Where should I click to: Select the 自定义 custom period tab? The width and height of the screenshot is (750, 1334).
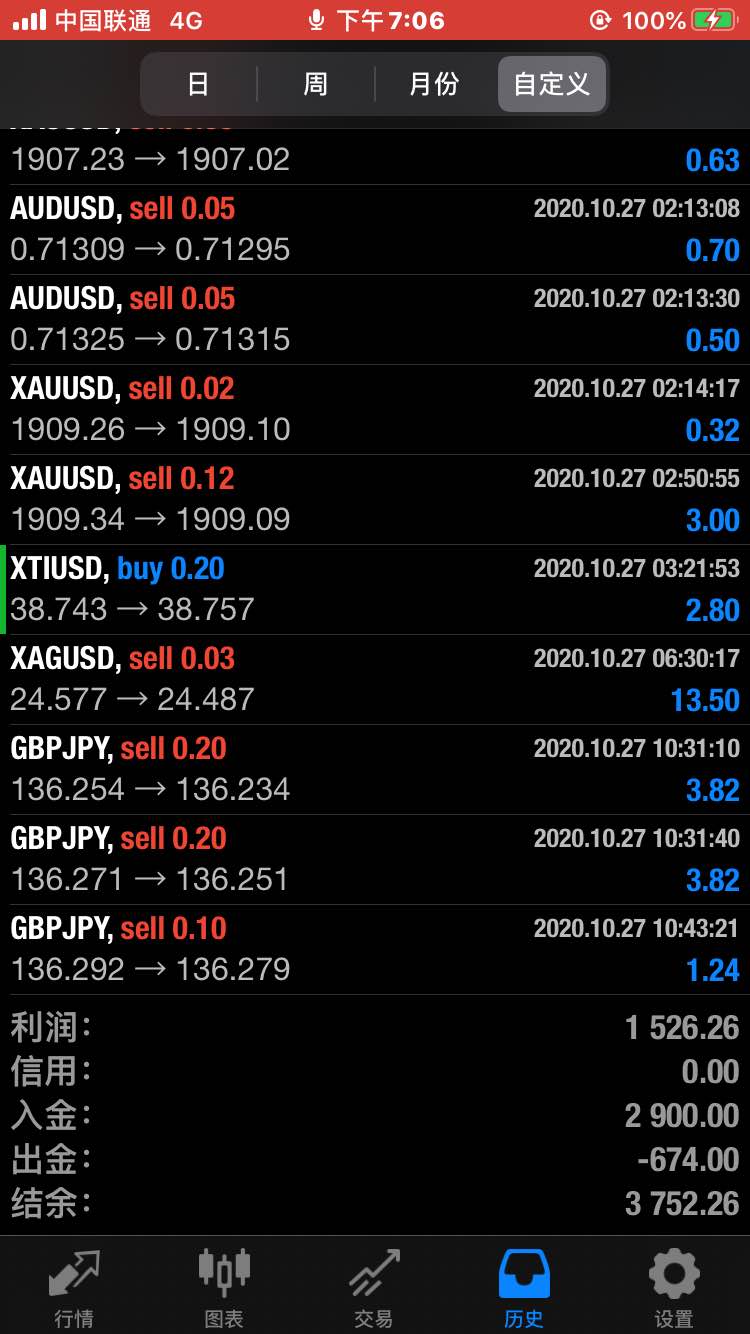552,84
